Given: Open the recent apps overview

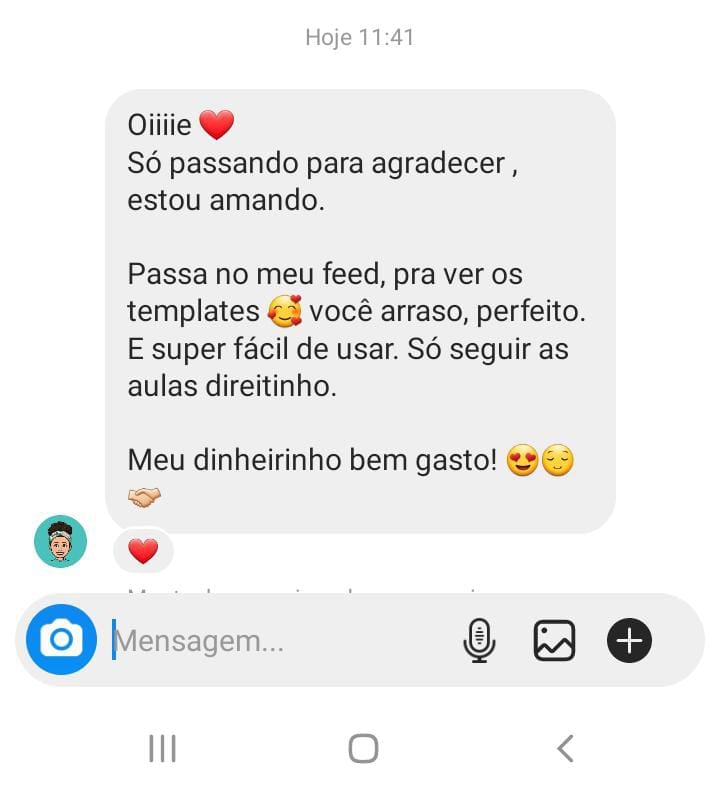Looking at the screenshot, I should pos(162,748).
